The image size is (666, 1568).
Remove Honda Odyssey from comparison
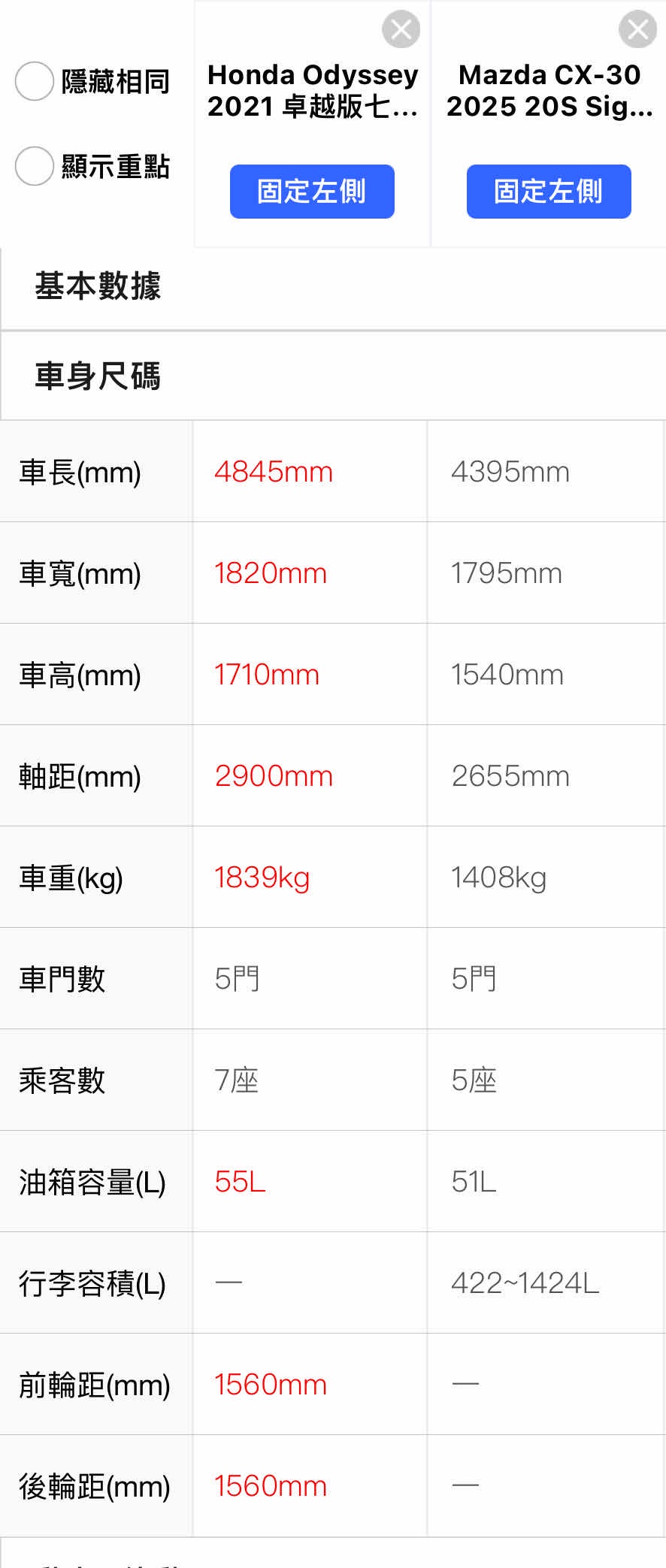click(401, 30)
